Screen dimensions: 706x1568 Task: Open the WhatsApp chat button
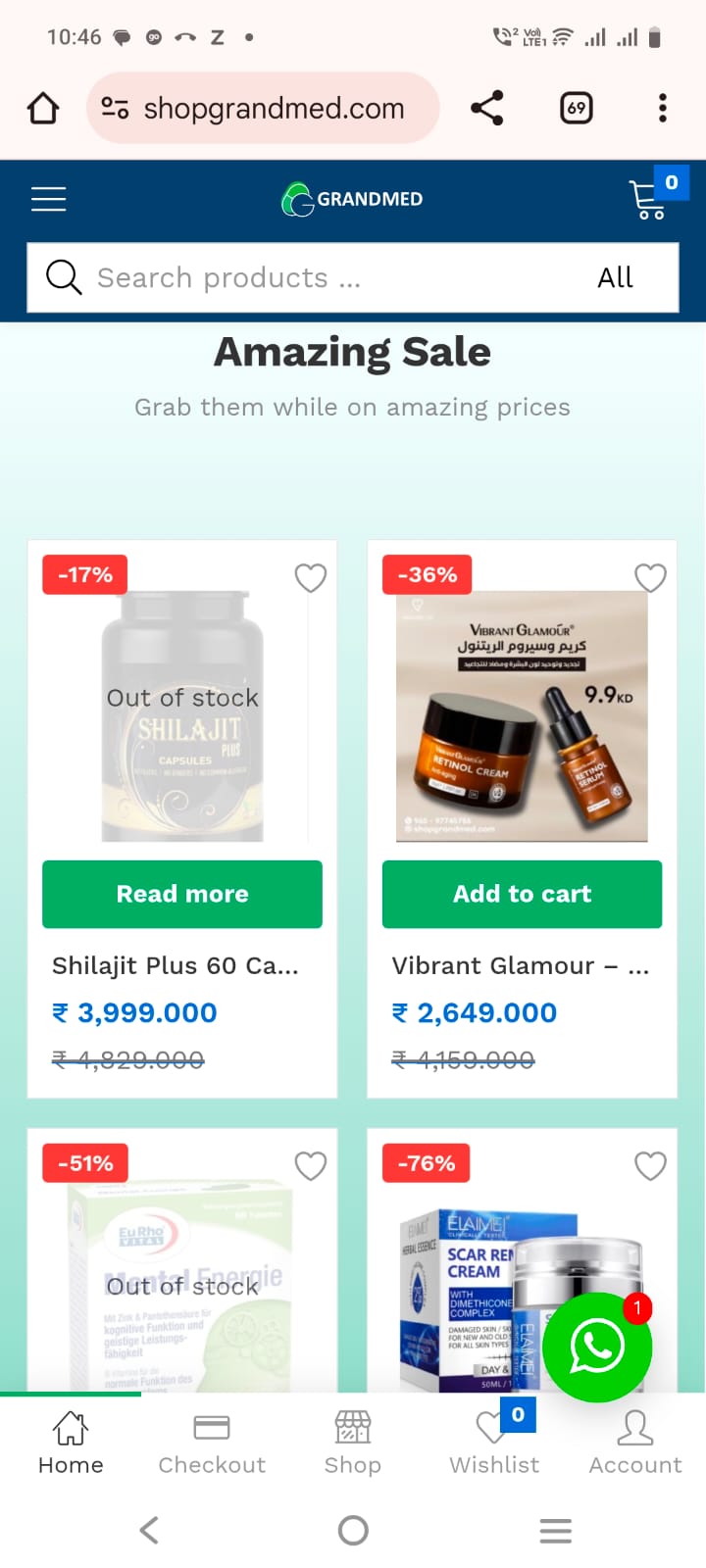(597, 1347)
